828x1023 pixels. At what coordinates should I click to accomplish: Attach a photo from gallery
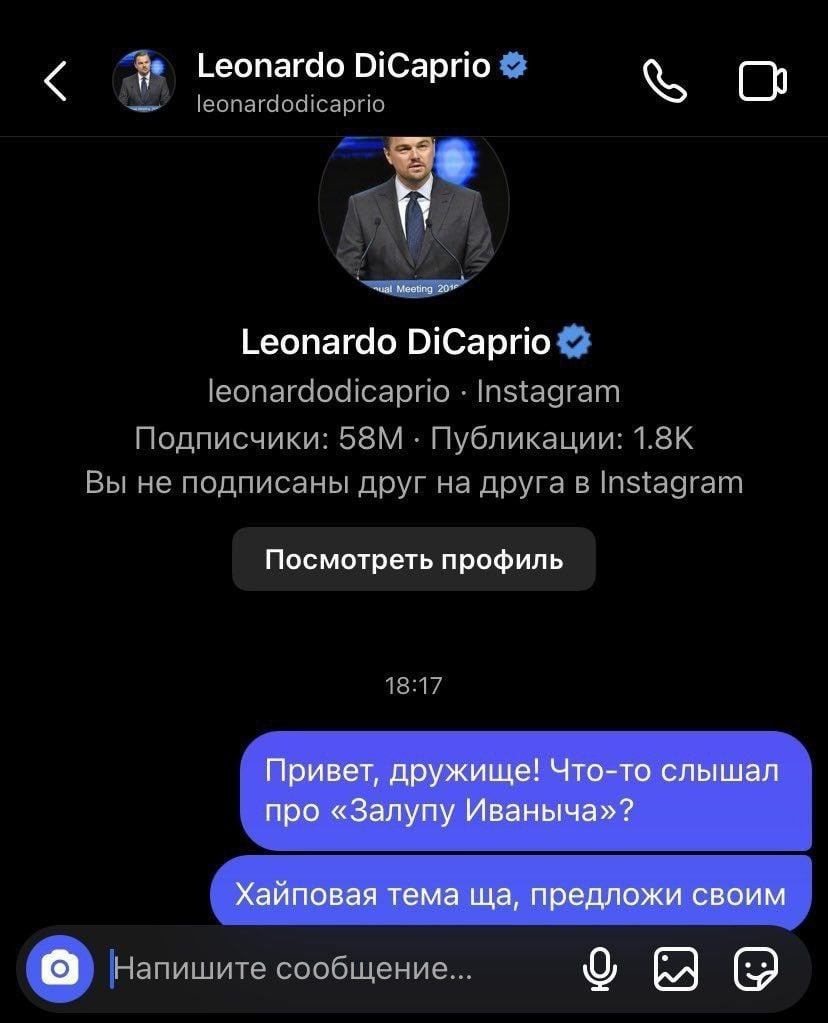(x=675, y=968)
